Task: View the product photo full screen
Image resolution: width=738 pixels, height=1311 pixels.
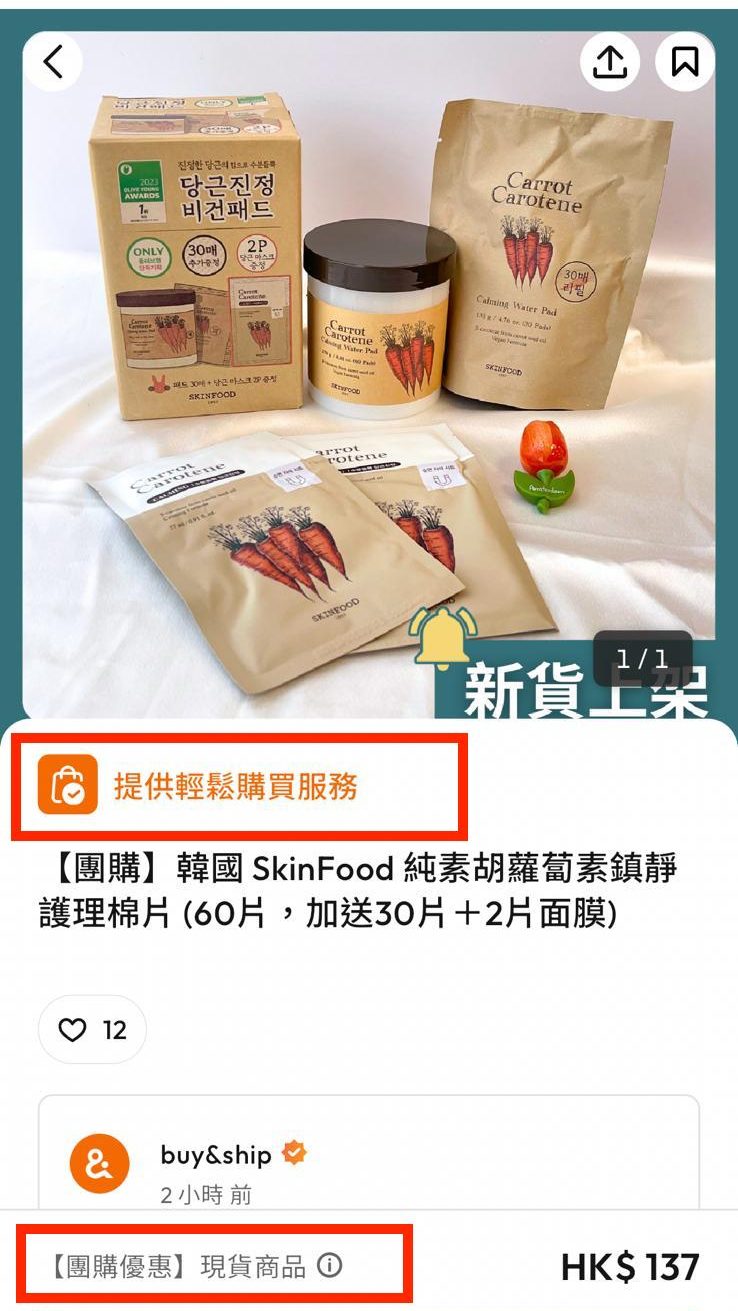Action: (x=368, y=370)
